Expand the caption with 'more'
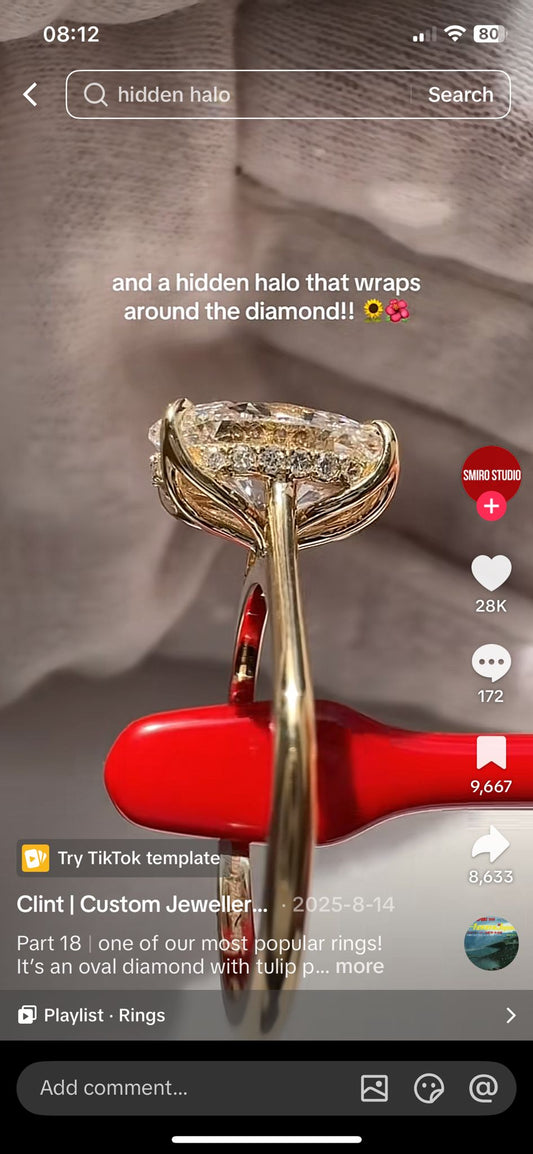Viewport: 533px width, 1154px height. coord(360,966)
